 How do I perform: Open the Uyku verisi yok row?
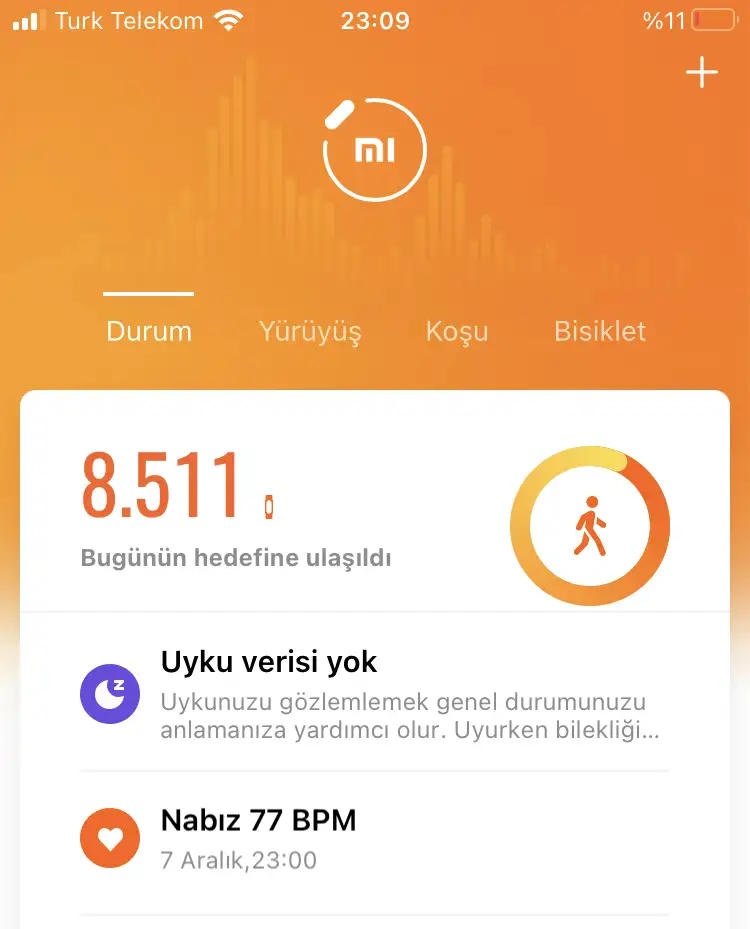click(x=375, y=694)
